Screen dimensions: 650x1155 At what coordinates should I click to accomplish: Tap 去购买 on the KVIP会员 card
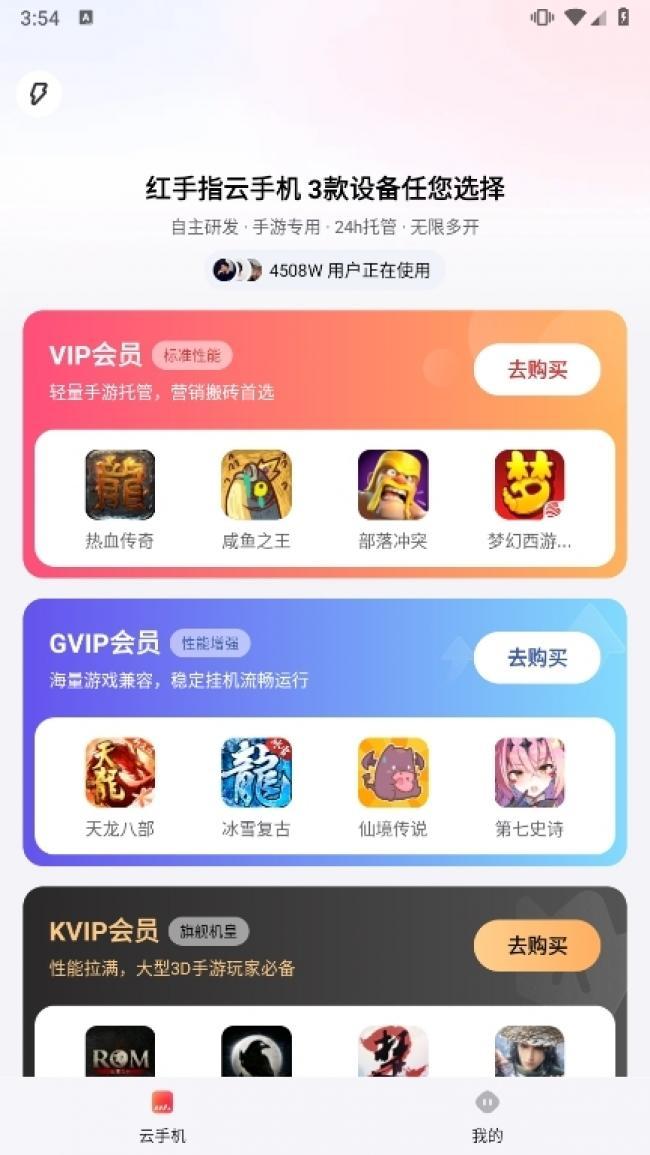537,946
